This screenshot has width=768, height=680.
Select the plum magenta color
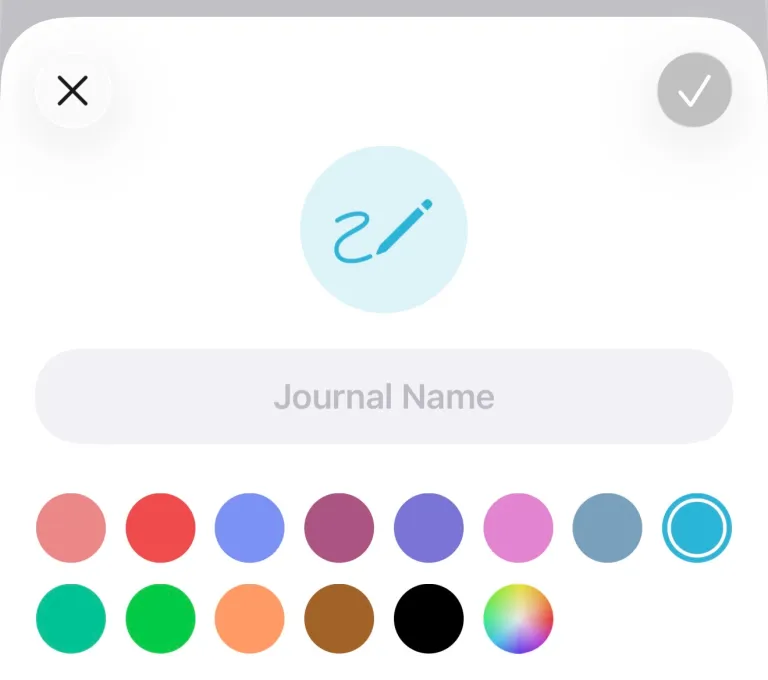coord(339,527)
